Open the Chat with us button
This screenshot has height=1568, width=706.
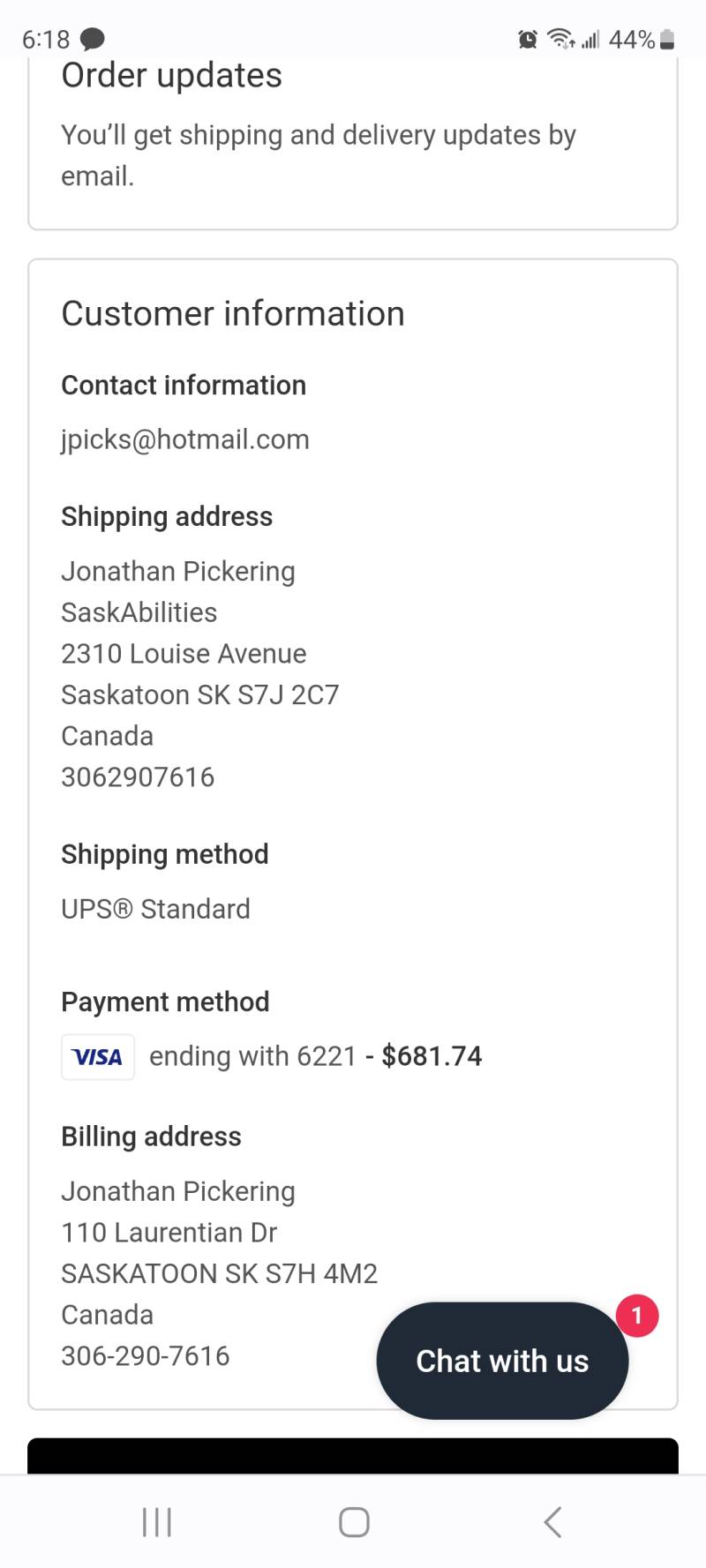click(502, 1361)
